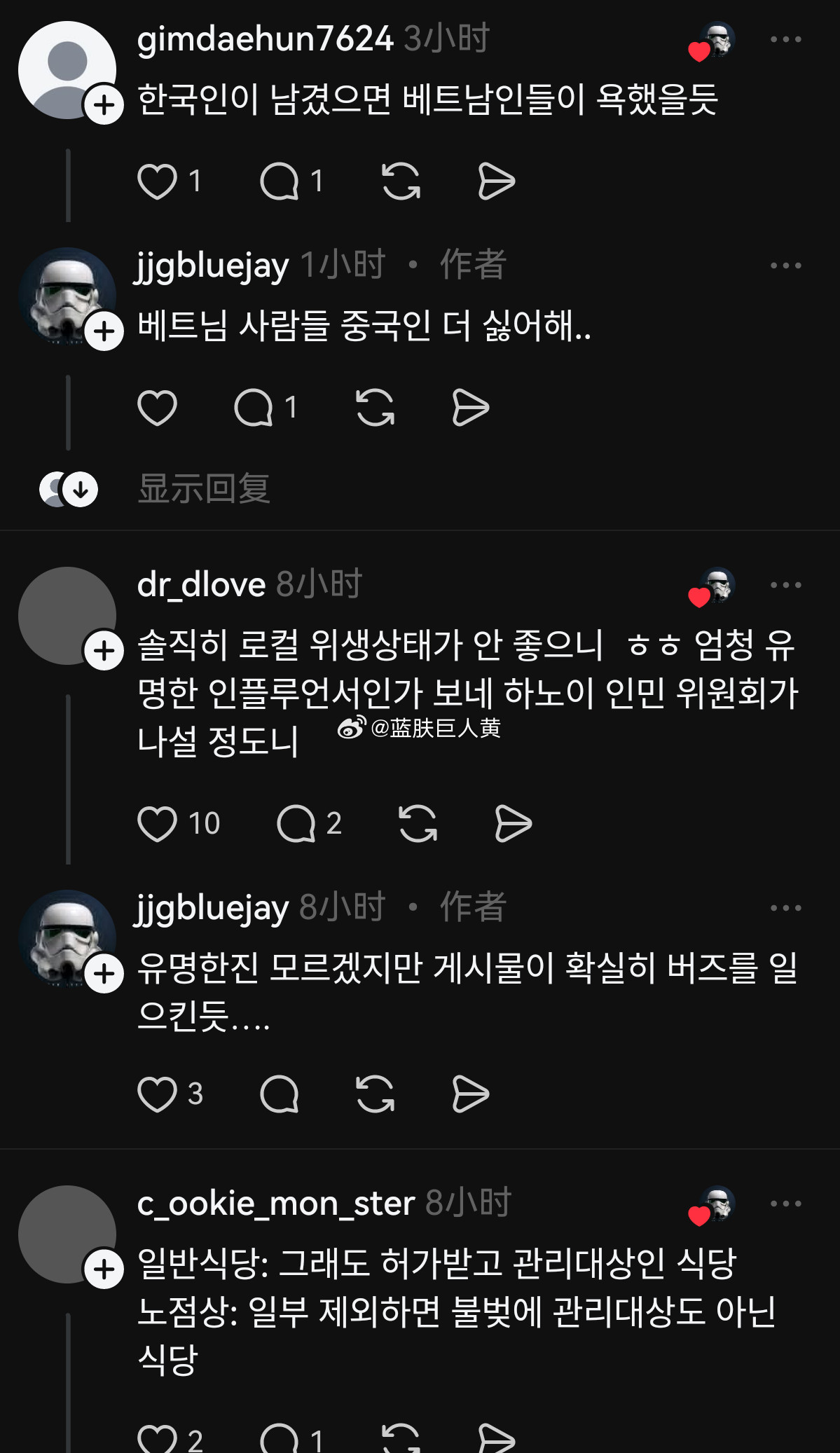Expand replies via 显示回复
This screenshot has height=1453, width=840.
[x=205, y=489]
